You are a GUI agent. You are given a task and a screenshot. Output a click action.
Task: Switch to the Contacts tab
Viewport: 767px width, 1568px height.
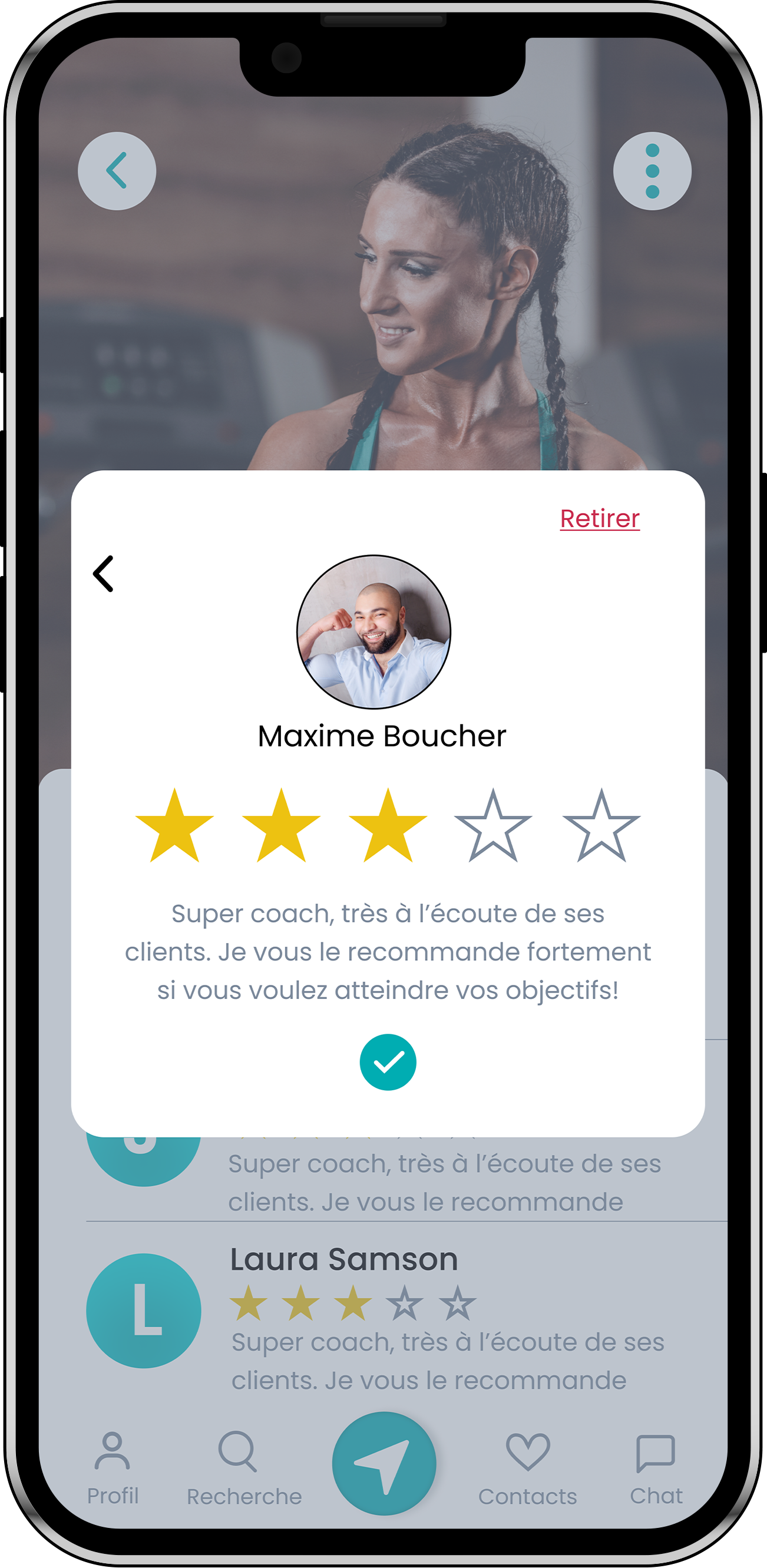tap(527, 1467)
